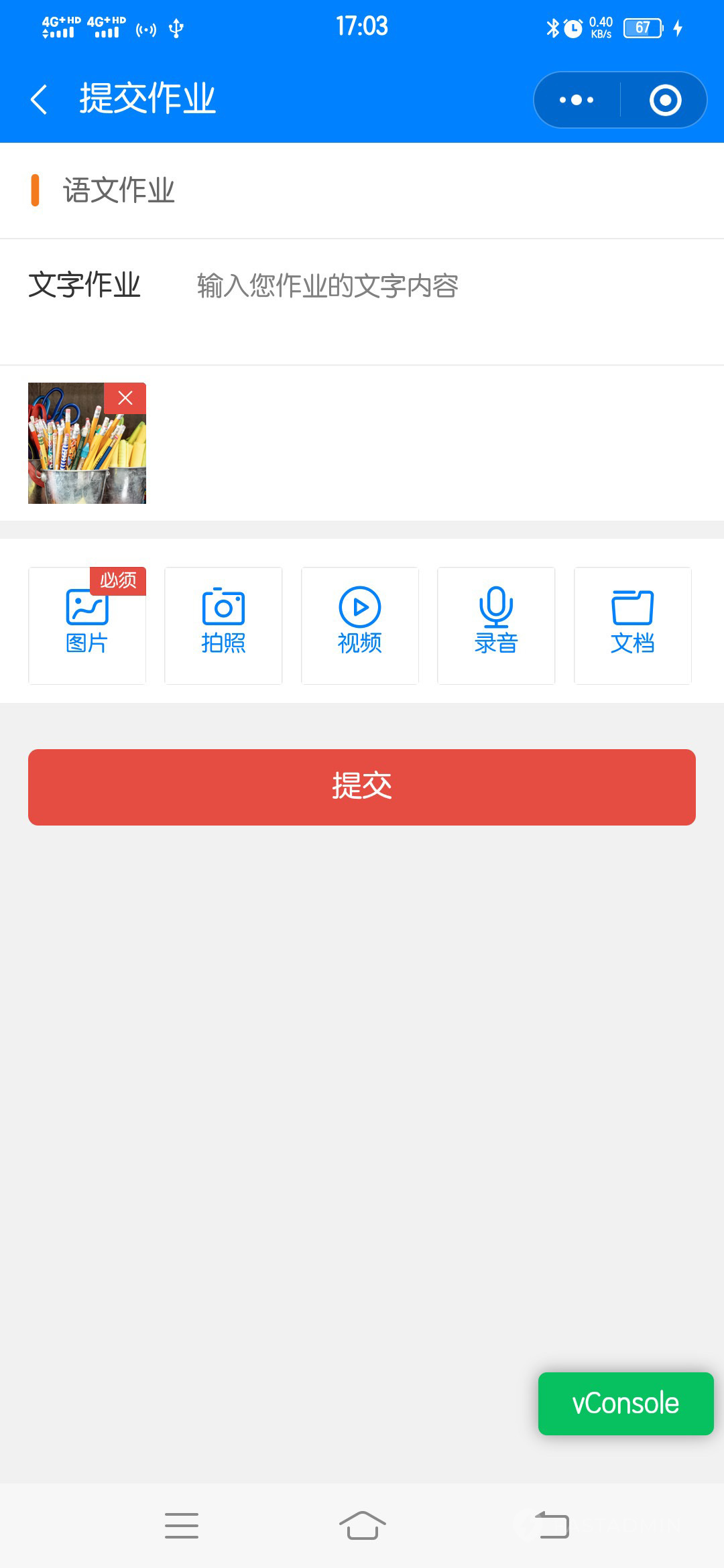724x1568 pixels.
Task: Go to the phone home screen
Action: 362,1526
